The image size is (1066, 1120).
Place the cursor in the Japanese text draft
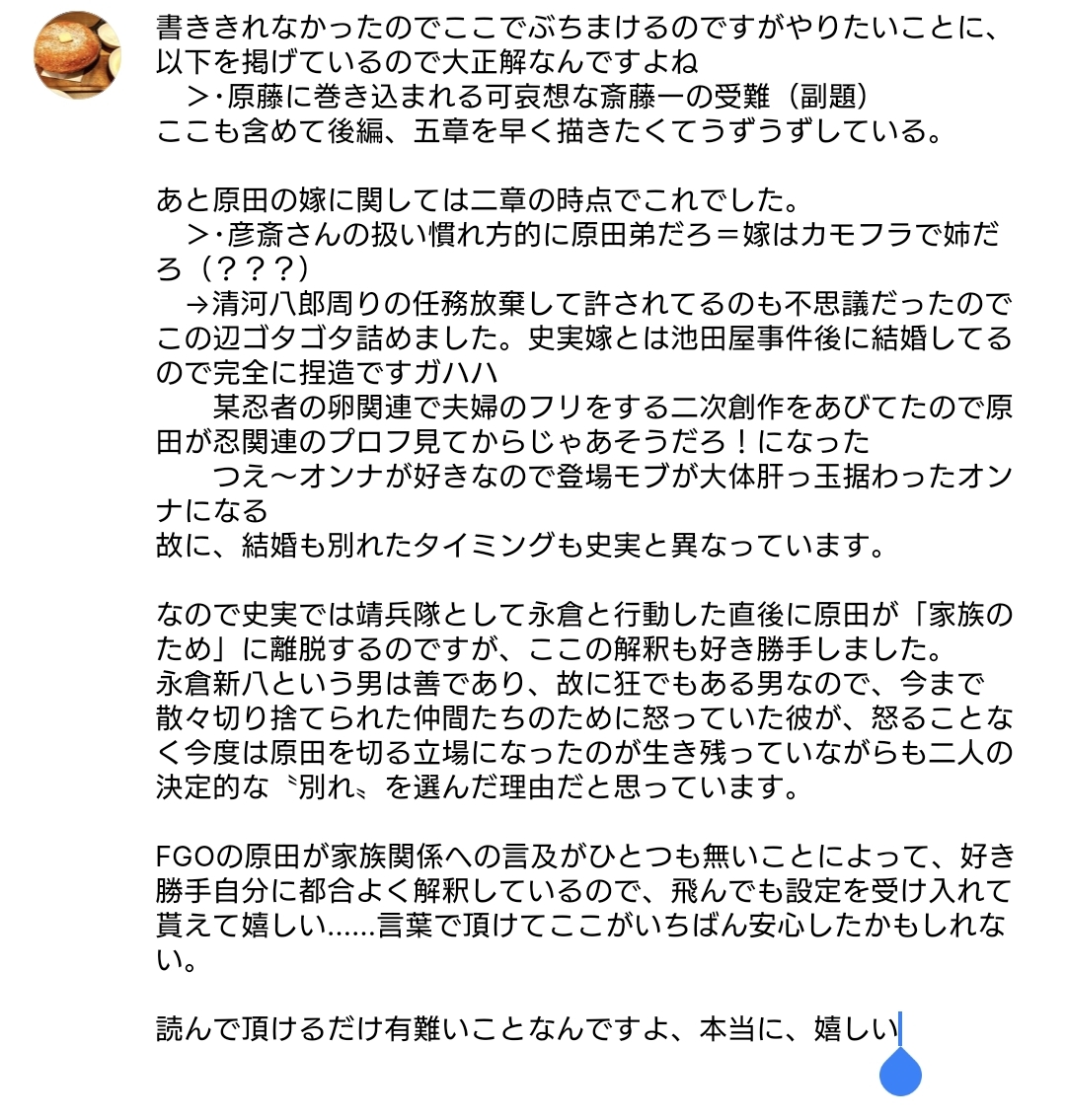(x=582, y=513)
